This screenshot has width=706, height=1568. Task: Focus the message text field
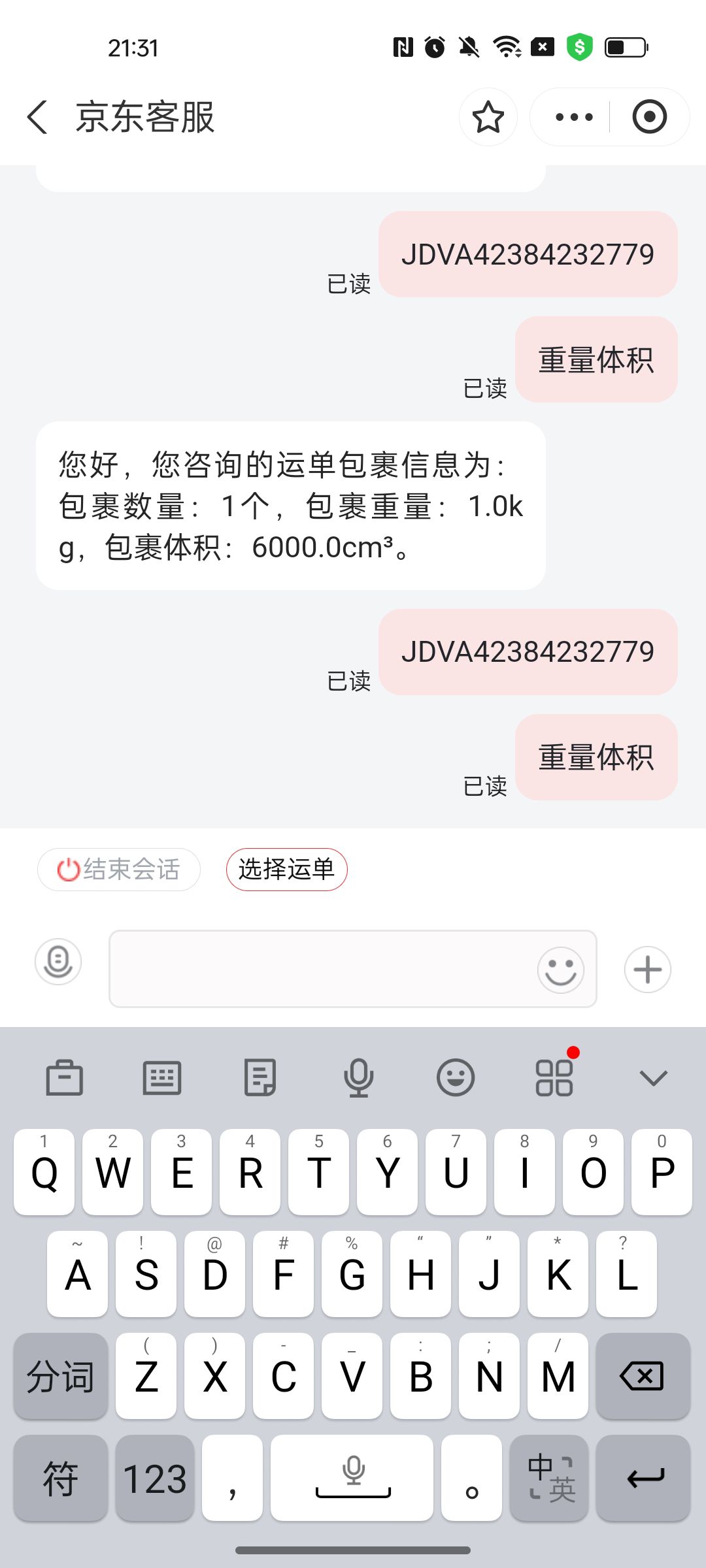[x=320, y=970]
